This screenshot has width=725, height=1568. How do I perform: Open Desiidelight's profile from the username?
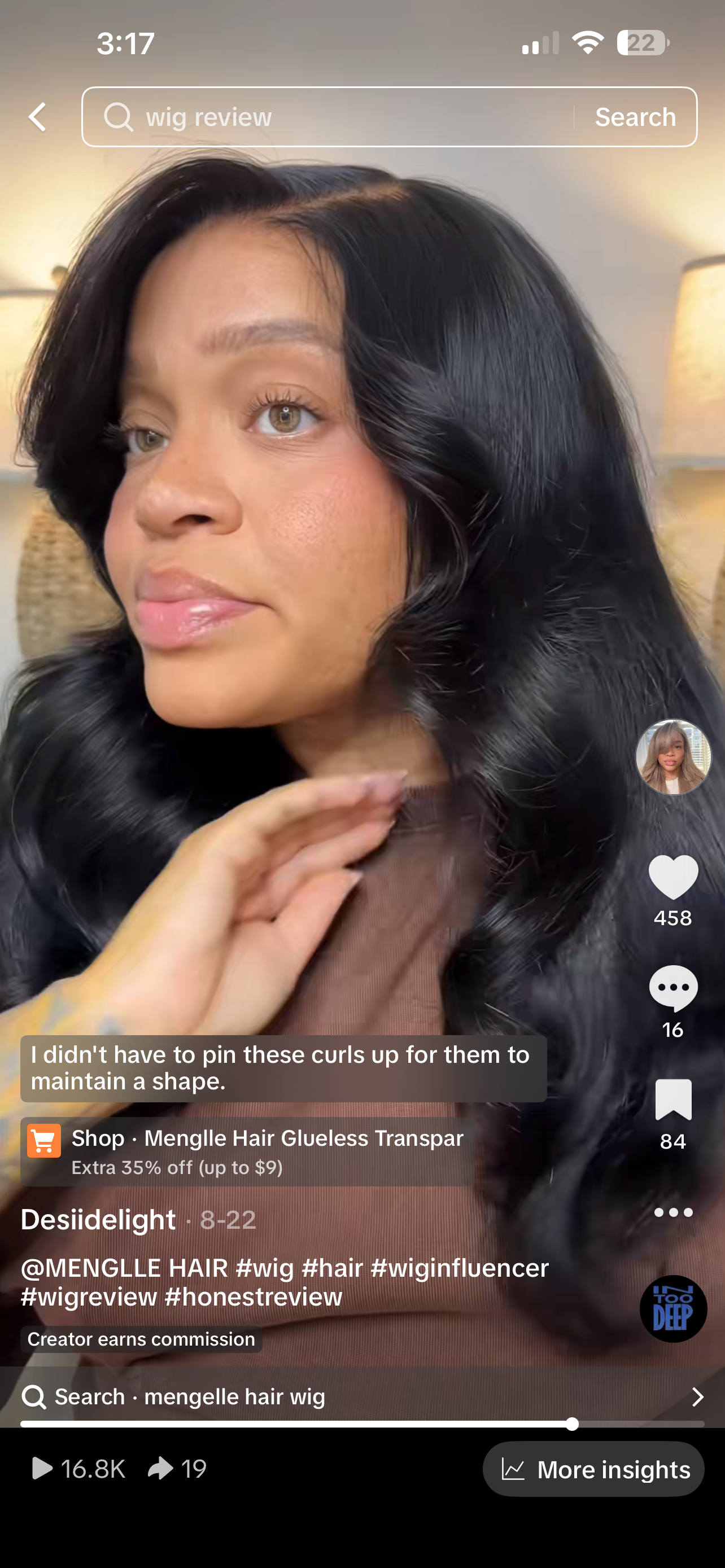pos(99,1220)
